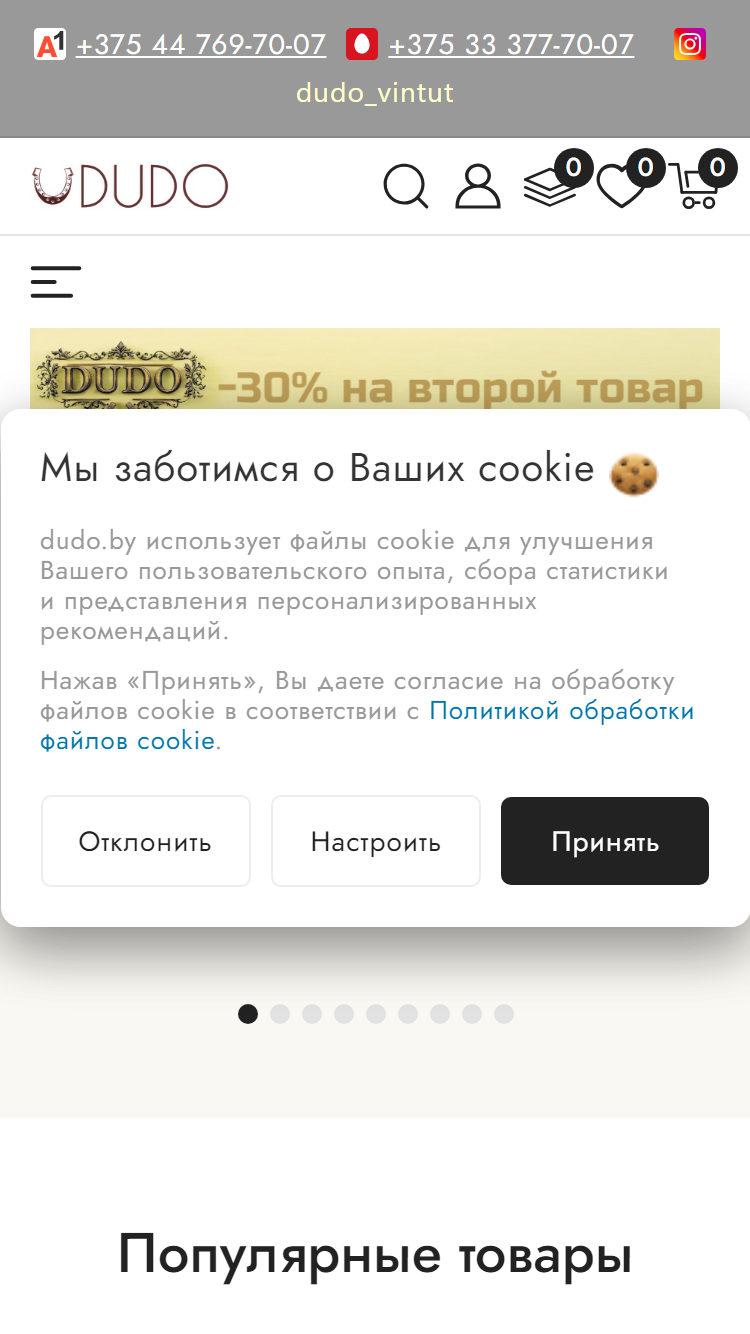The height and width of the screenshot is (1334, 750).
Task: Open the dudo_vintut Instagram link
Action: [375, 93]
